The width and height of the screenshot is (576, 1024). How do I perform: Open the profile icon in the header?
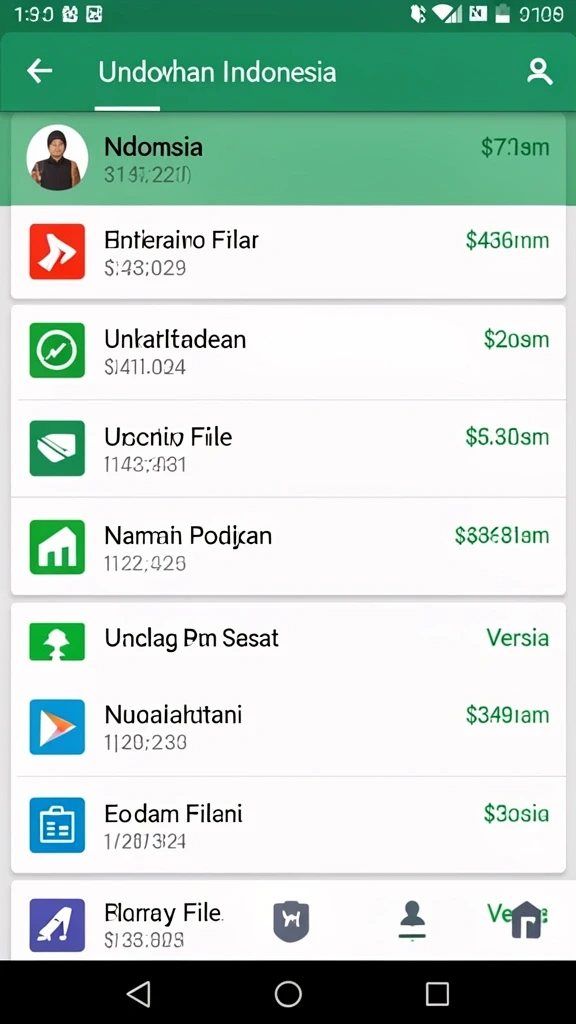(x=539, y=71)
